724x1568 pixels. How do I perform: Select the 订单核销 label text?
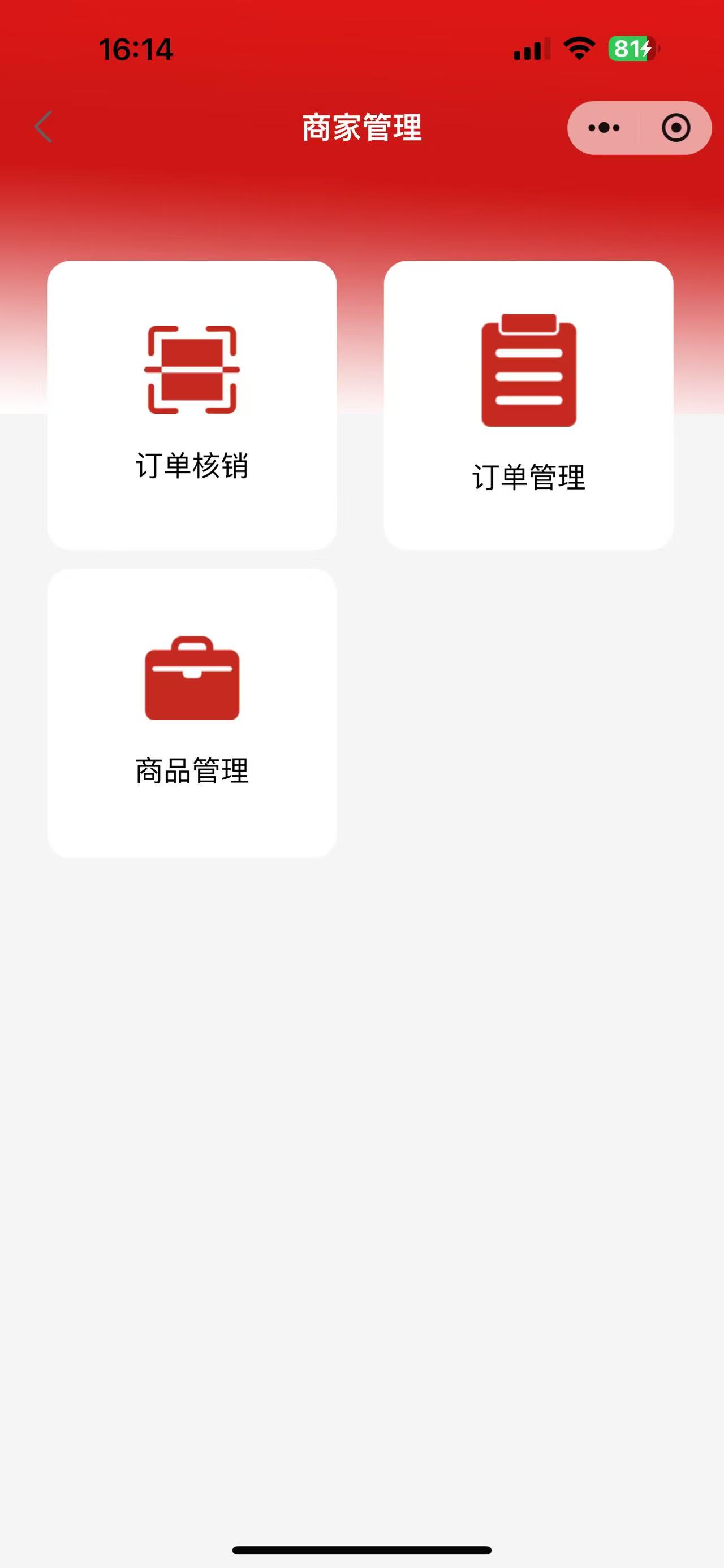[x=192, y=464]
